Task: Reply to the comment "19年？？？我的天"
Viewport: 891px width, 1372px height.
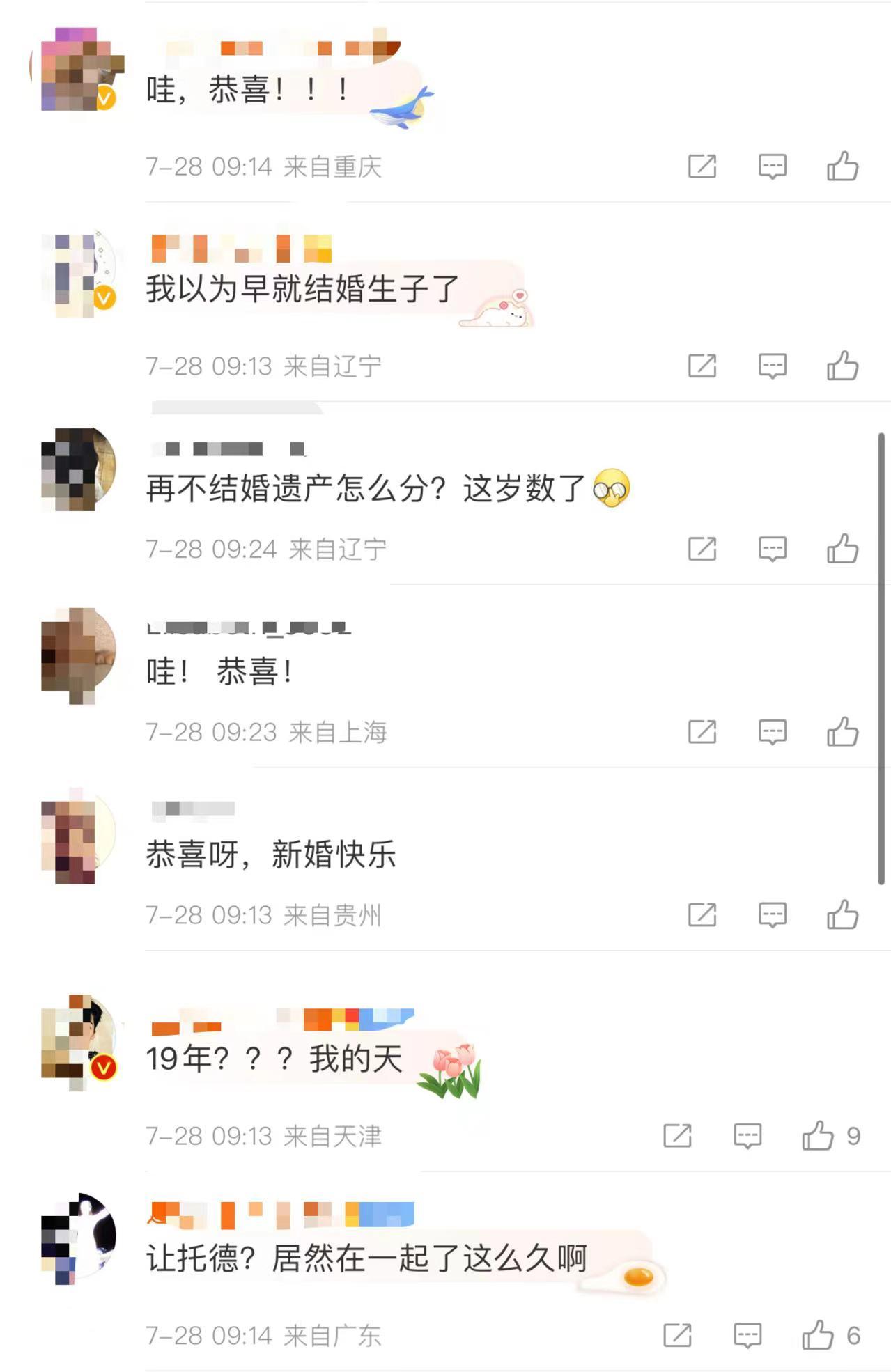Action: (x=747, y=1136)
